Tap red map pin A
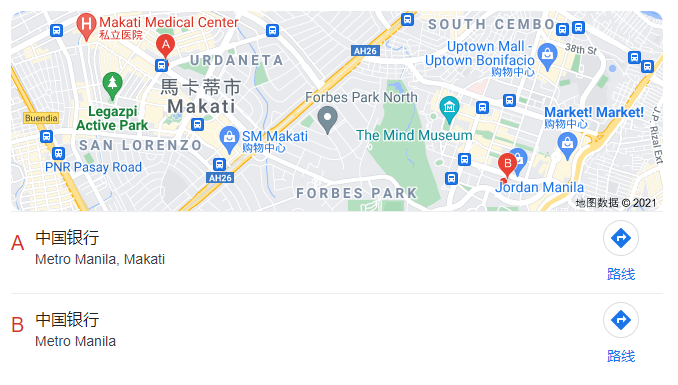678x385 pixels. coord(165,47)
